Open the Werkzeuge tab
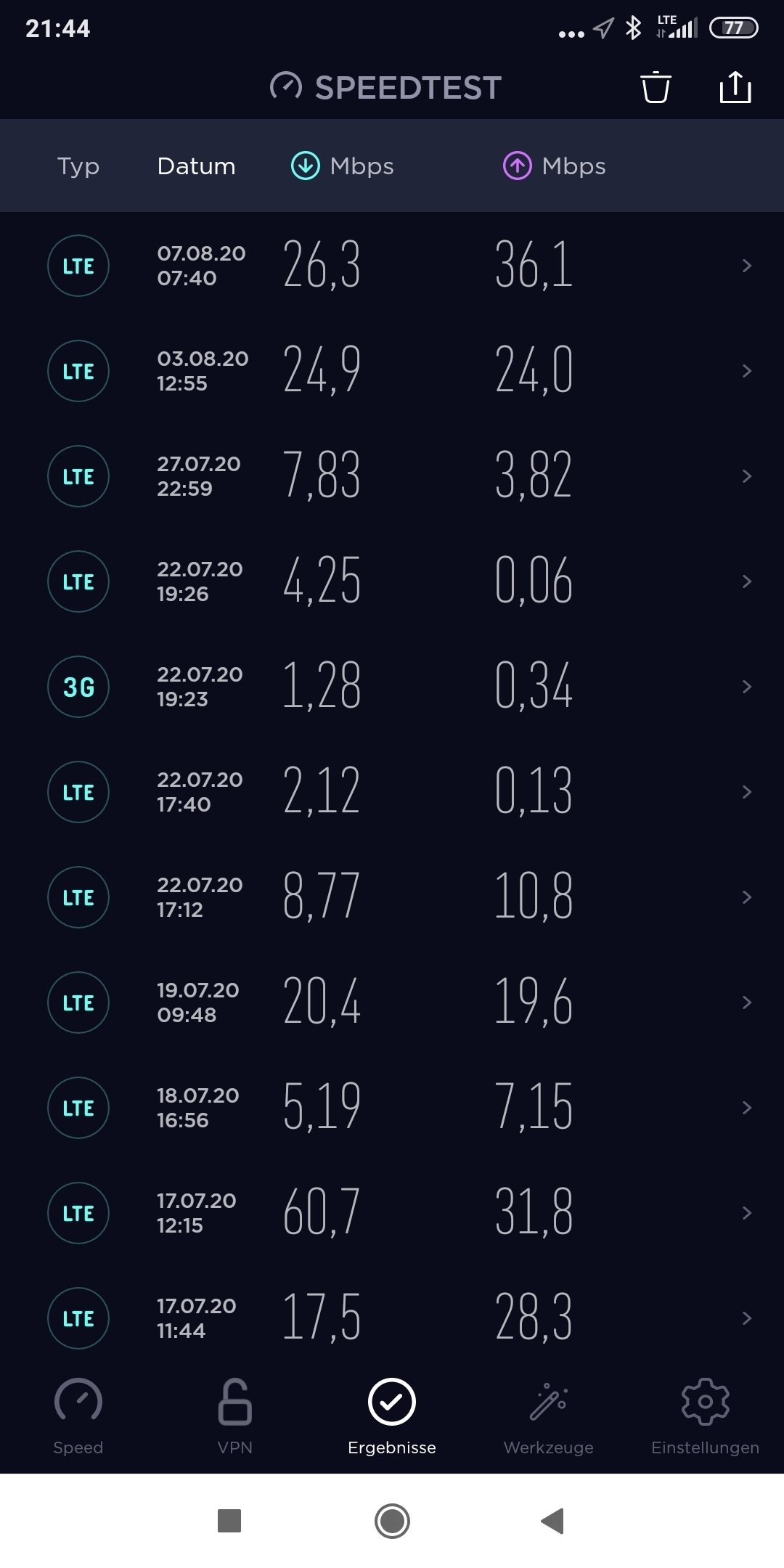Screen dimensions: 784x1568 point(549,1417)
